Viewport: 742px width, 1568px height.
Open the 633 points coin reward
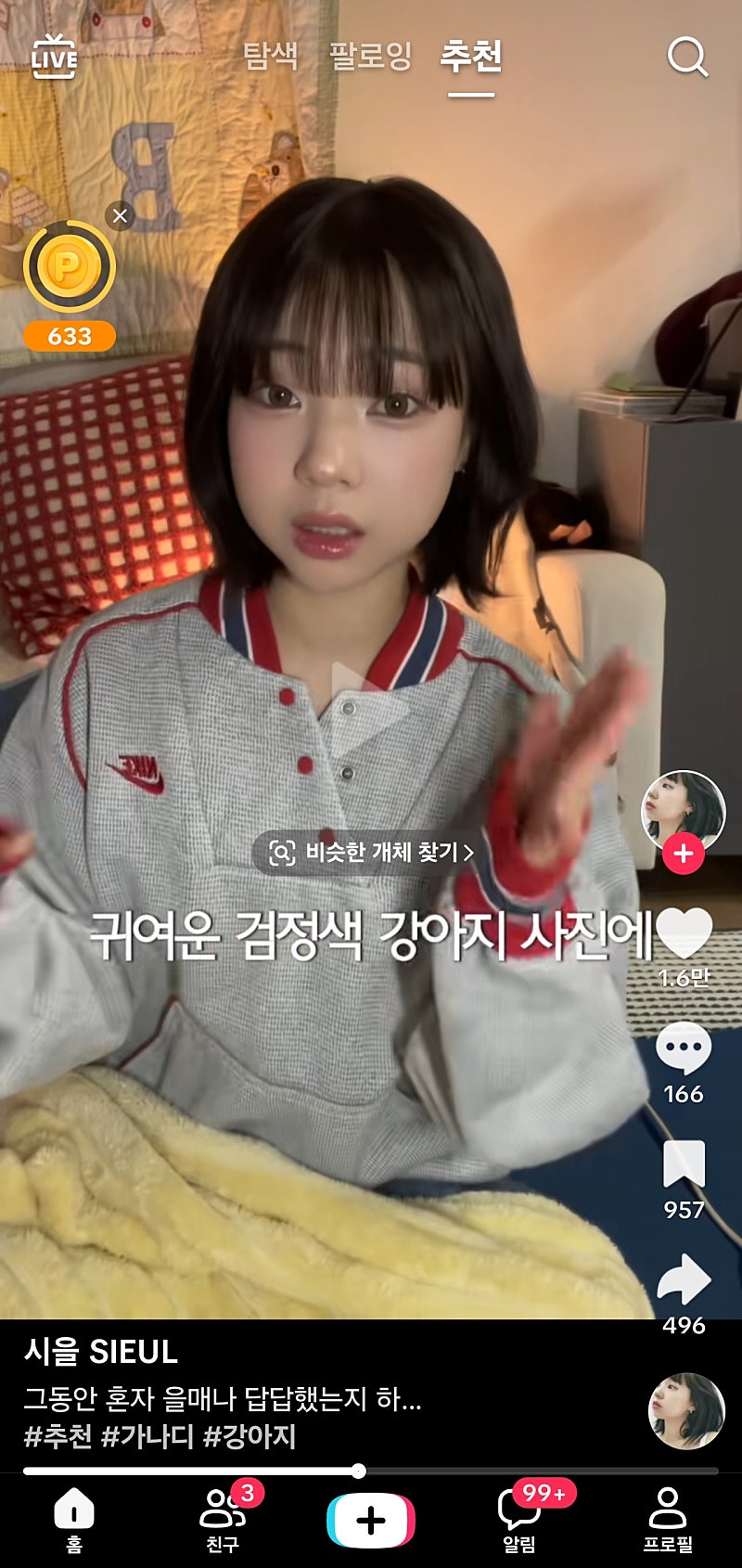69,269
